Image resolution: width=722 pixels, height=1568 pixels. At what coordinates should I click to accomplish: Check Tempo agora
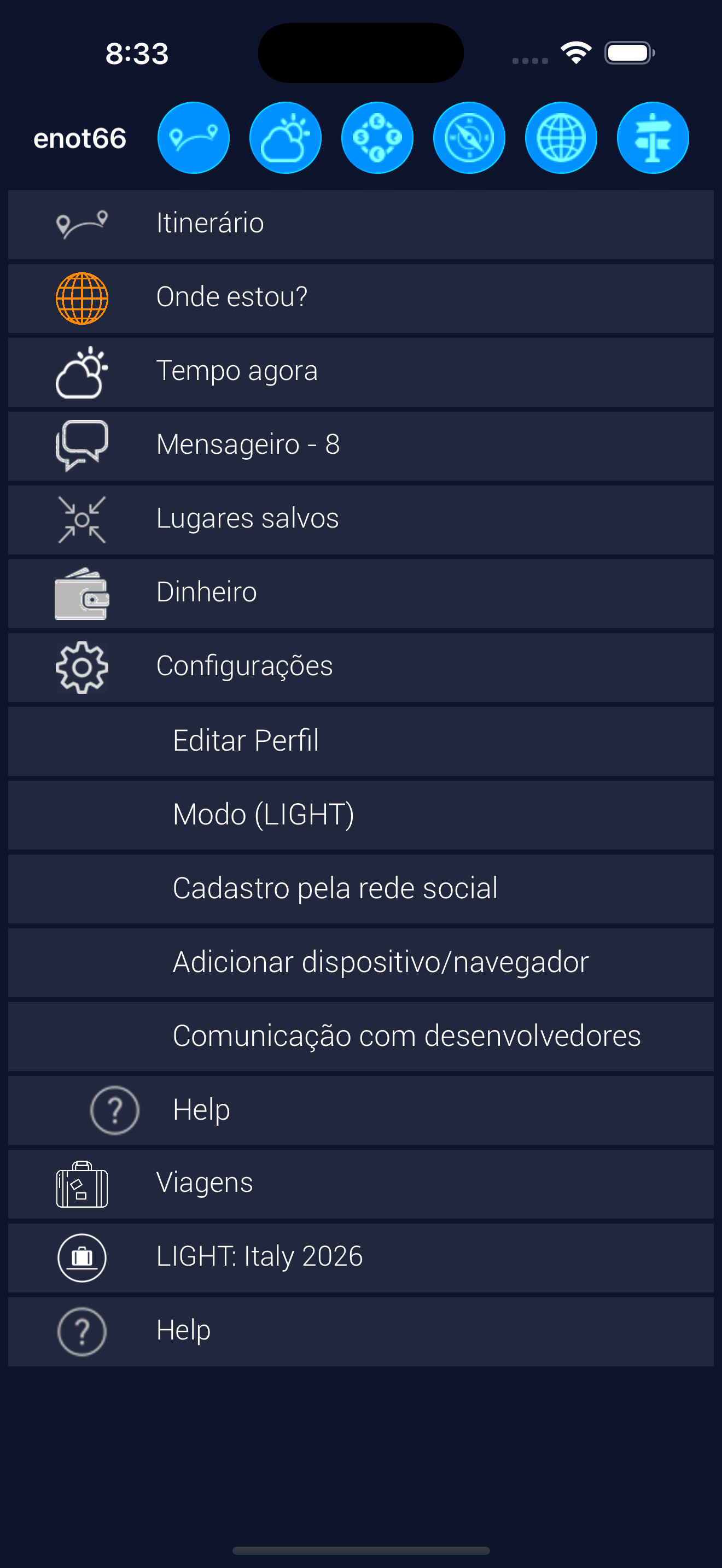[x=360, y=371]
